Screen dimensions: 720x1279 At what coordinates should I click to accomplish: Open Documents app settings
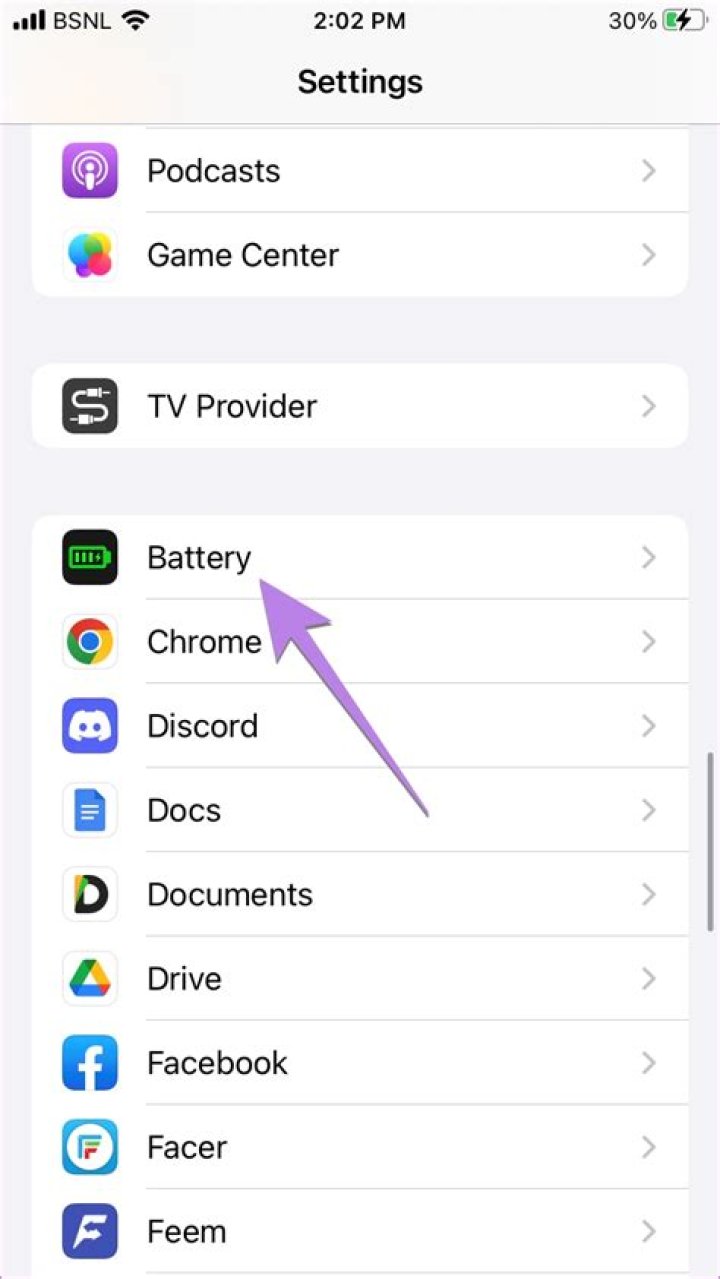coord(360,894)
